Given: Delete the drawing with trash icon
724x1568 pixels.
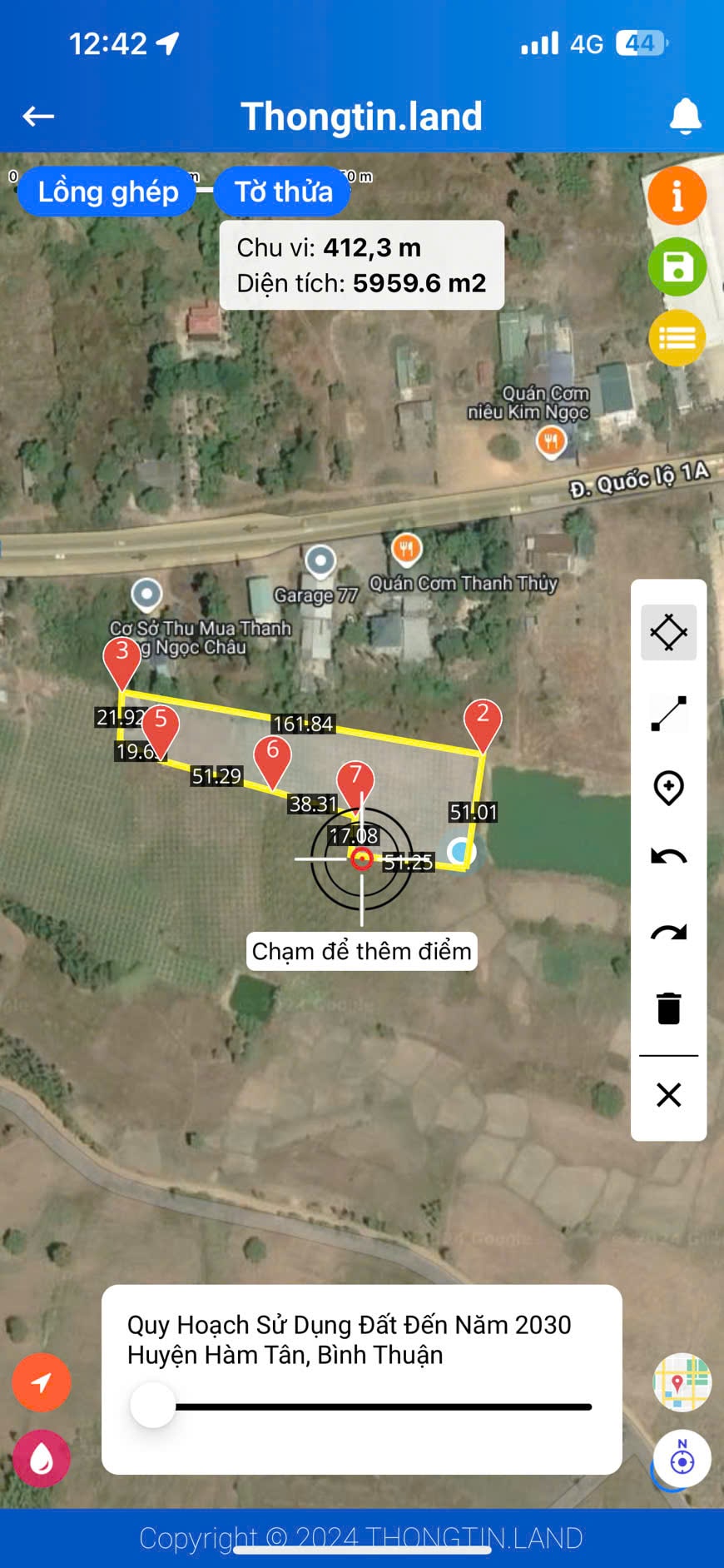Looking at the screenshot, I should 669,1008.
